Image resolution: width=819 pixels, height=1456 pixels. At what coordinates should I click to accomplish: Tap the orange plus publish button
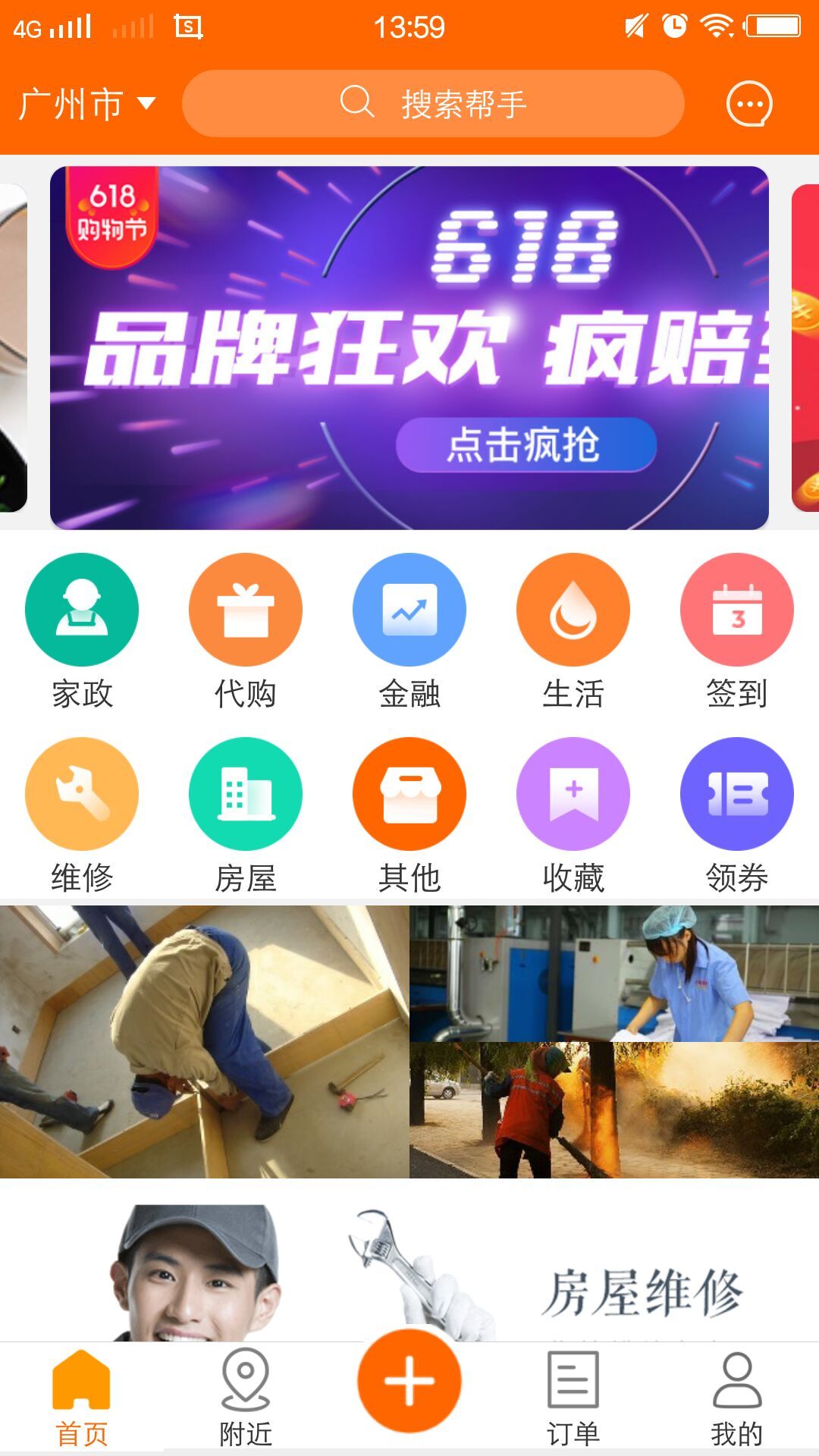[409, 1381]
